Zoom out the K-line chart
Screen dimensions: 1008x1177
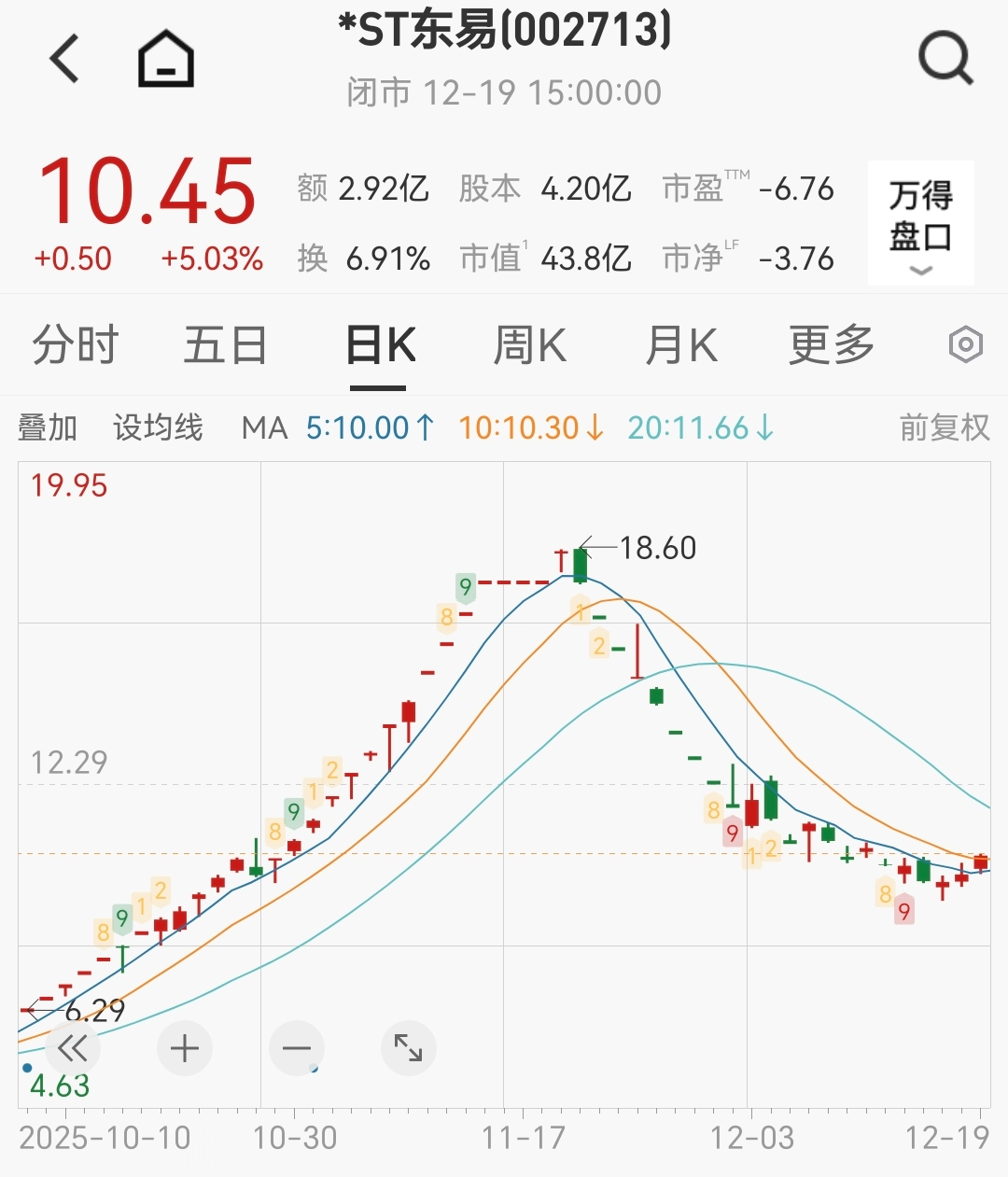pyautogui.click(x=297, y=1049)
